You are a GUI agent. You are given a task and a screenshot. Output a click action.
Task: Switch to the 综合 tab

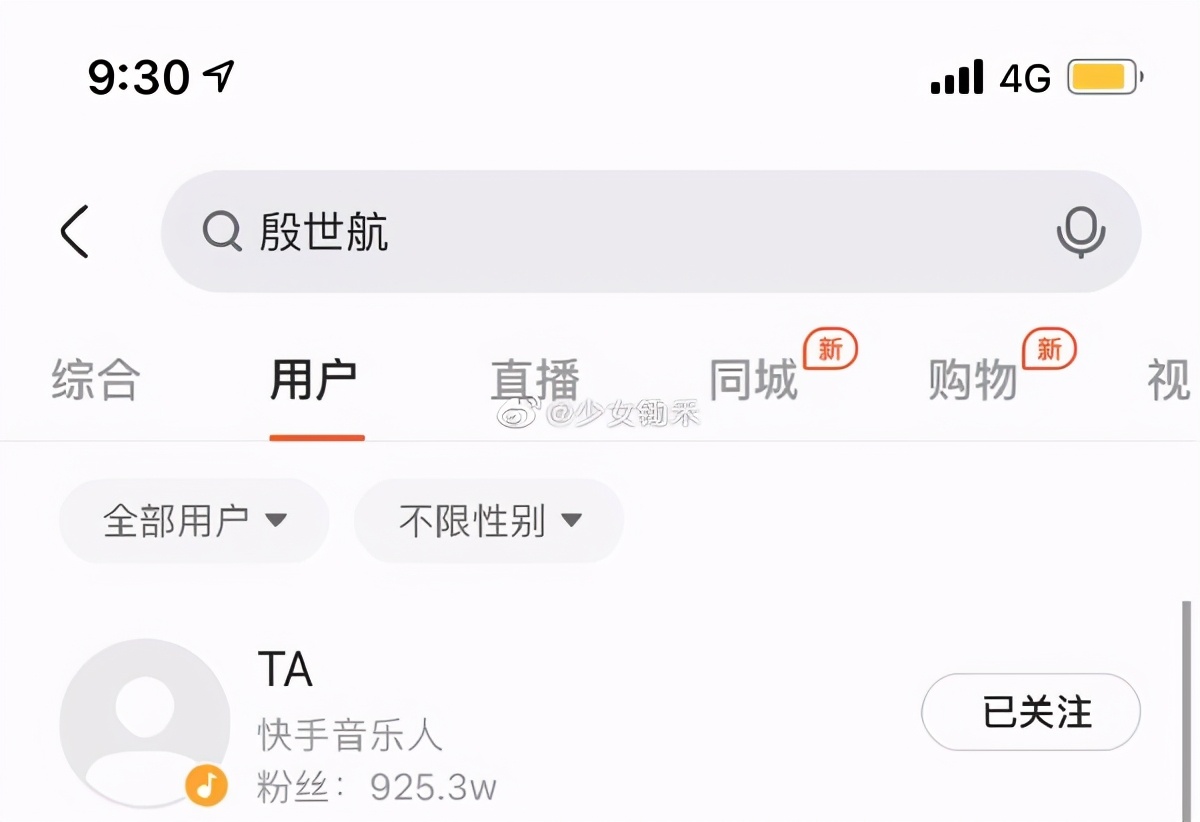click(x=96, y=381)
